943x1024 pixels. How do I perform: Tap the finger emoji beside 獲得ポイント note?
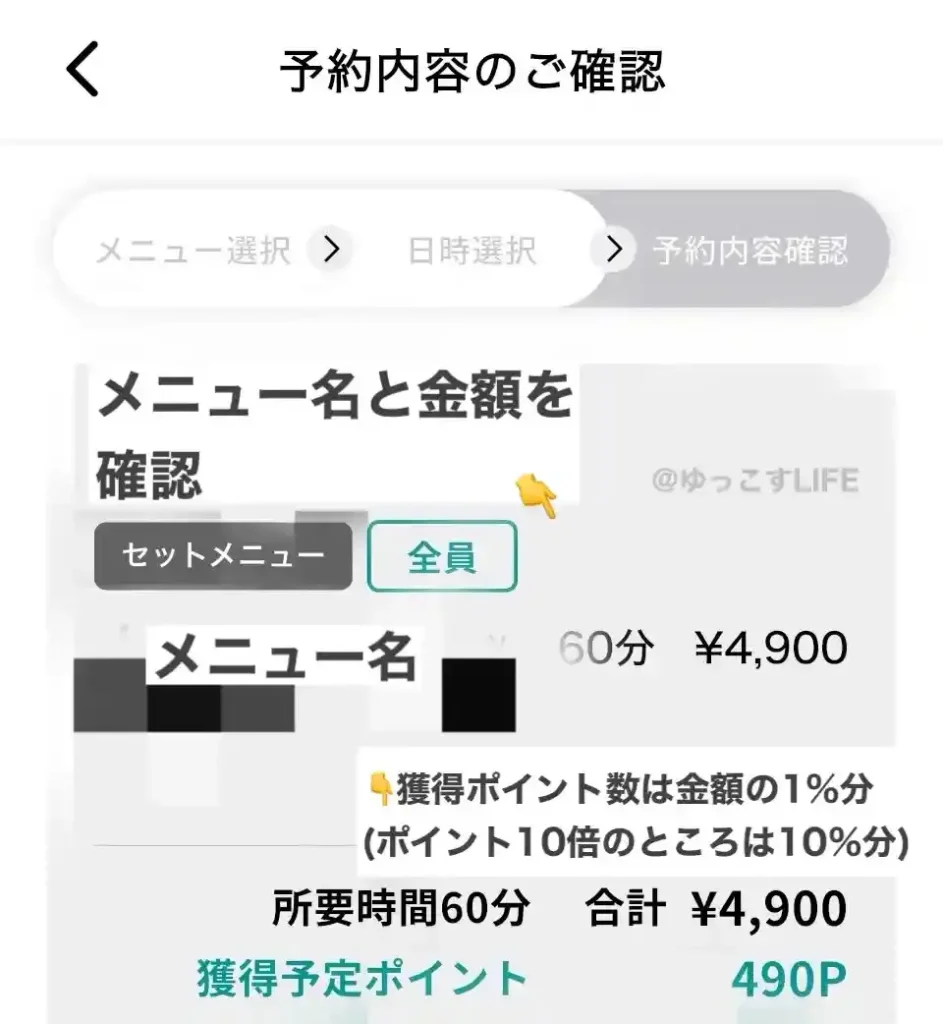(x=383, y=789)
